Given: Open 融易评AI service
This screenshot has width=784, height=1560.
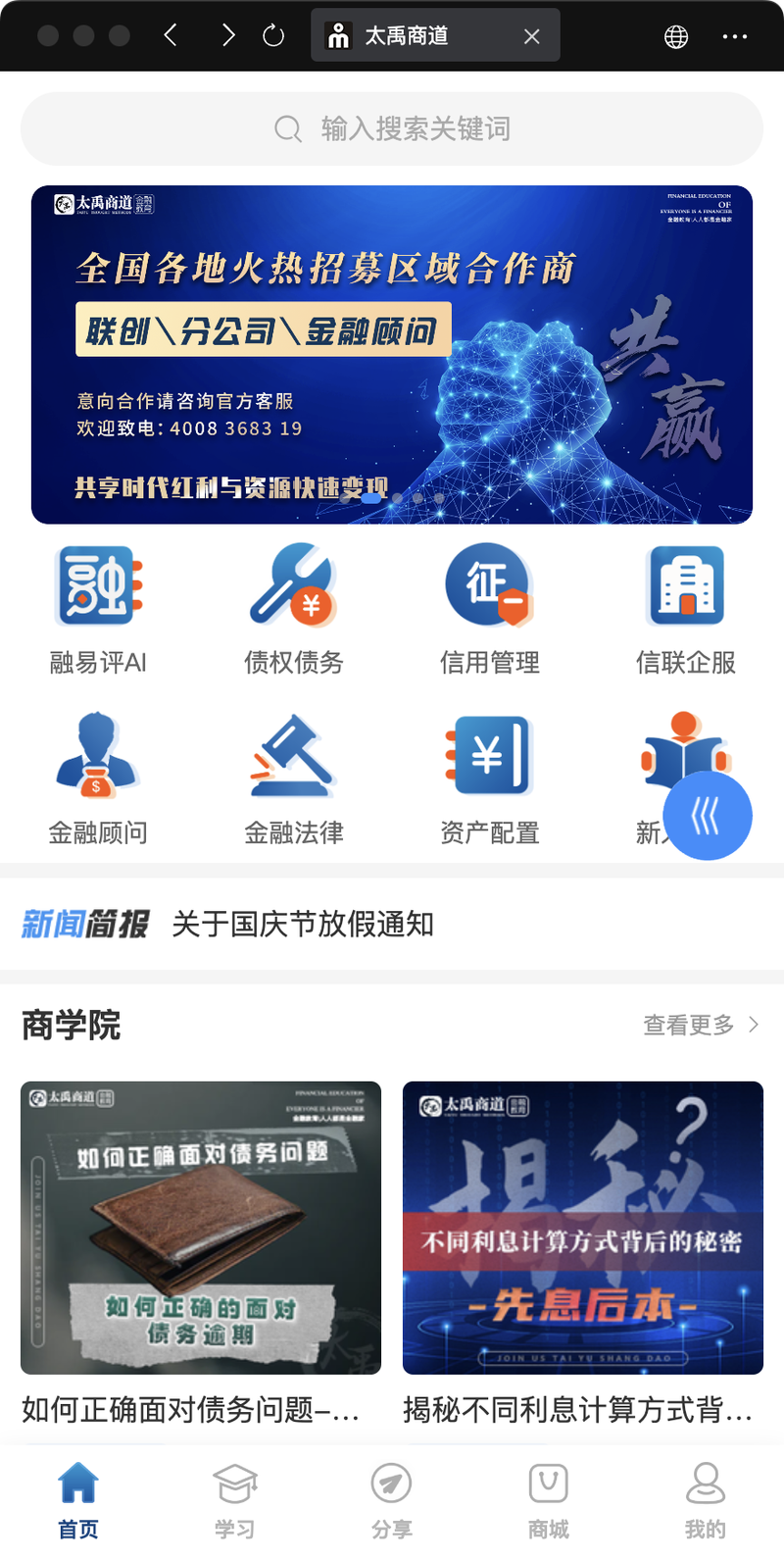Looking at the screenshot, I should pyautogui.click(x=98, y=609).
